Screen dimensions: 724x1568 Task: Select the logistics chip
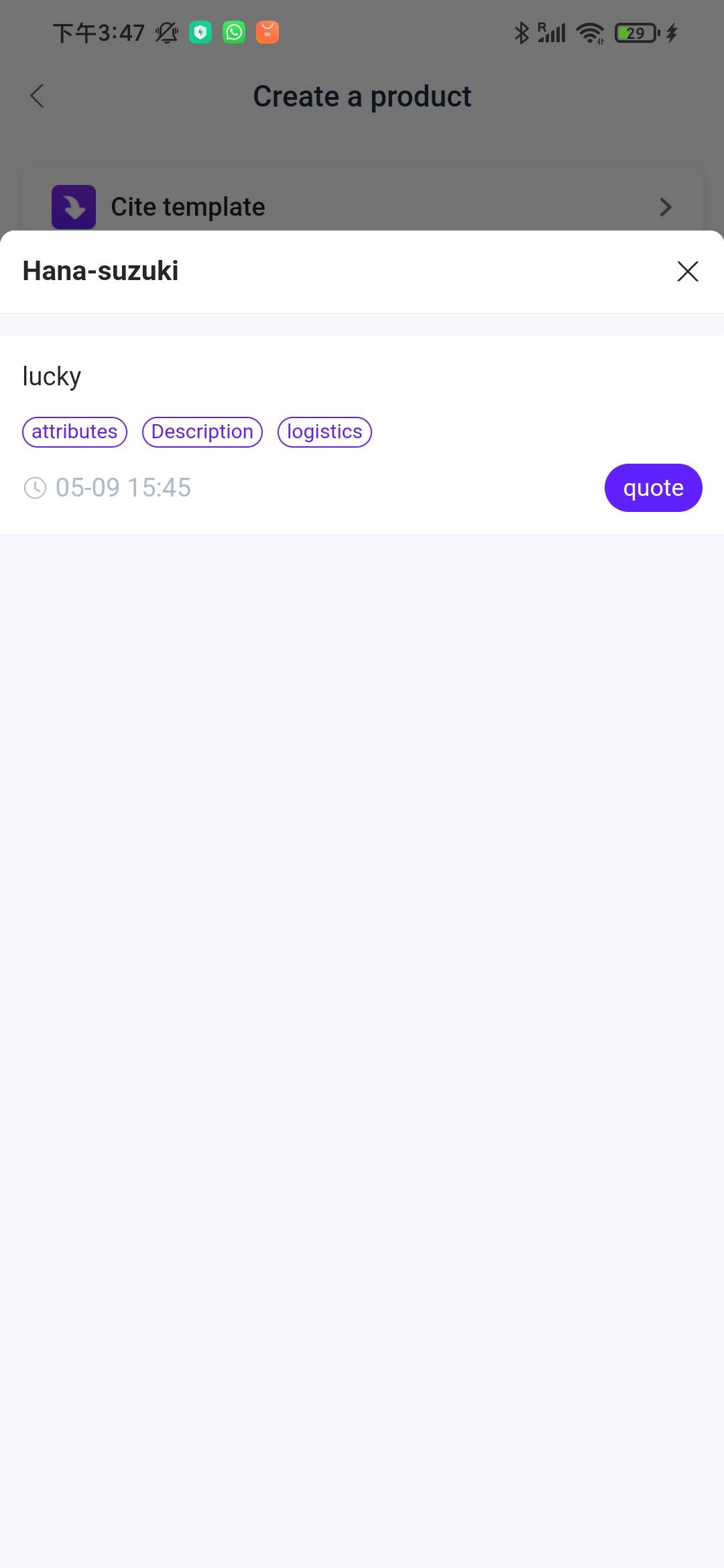coord(324,432)
